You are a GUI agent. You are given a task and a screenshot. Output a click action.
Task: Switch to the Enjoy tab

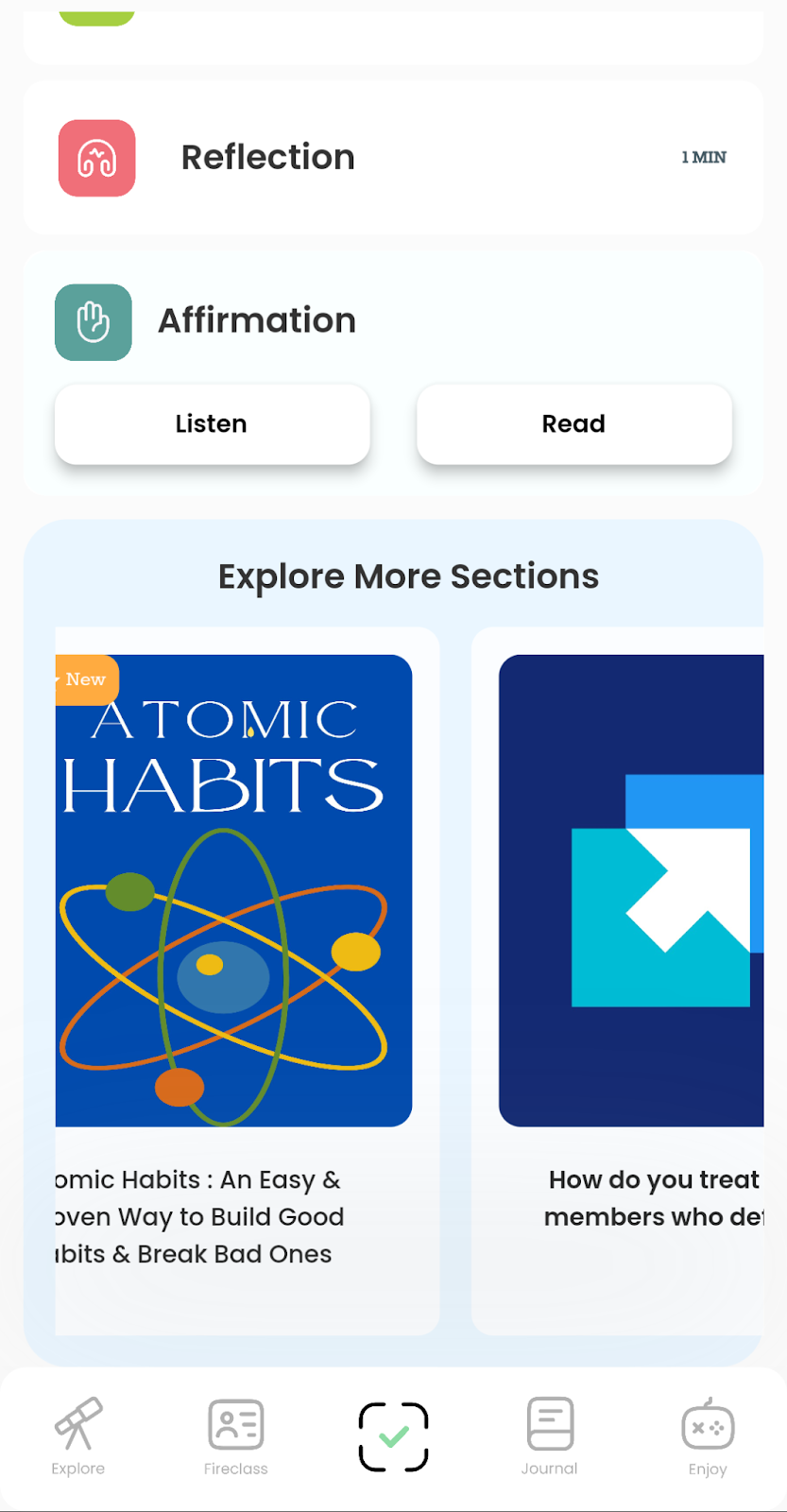(708, 1436)
